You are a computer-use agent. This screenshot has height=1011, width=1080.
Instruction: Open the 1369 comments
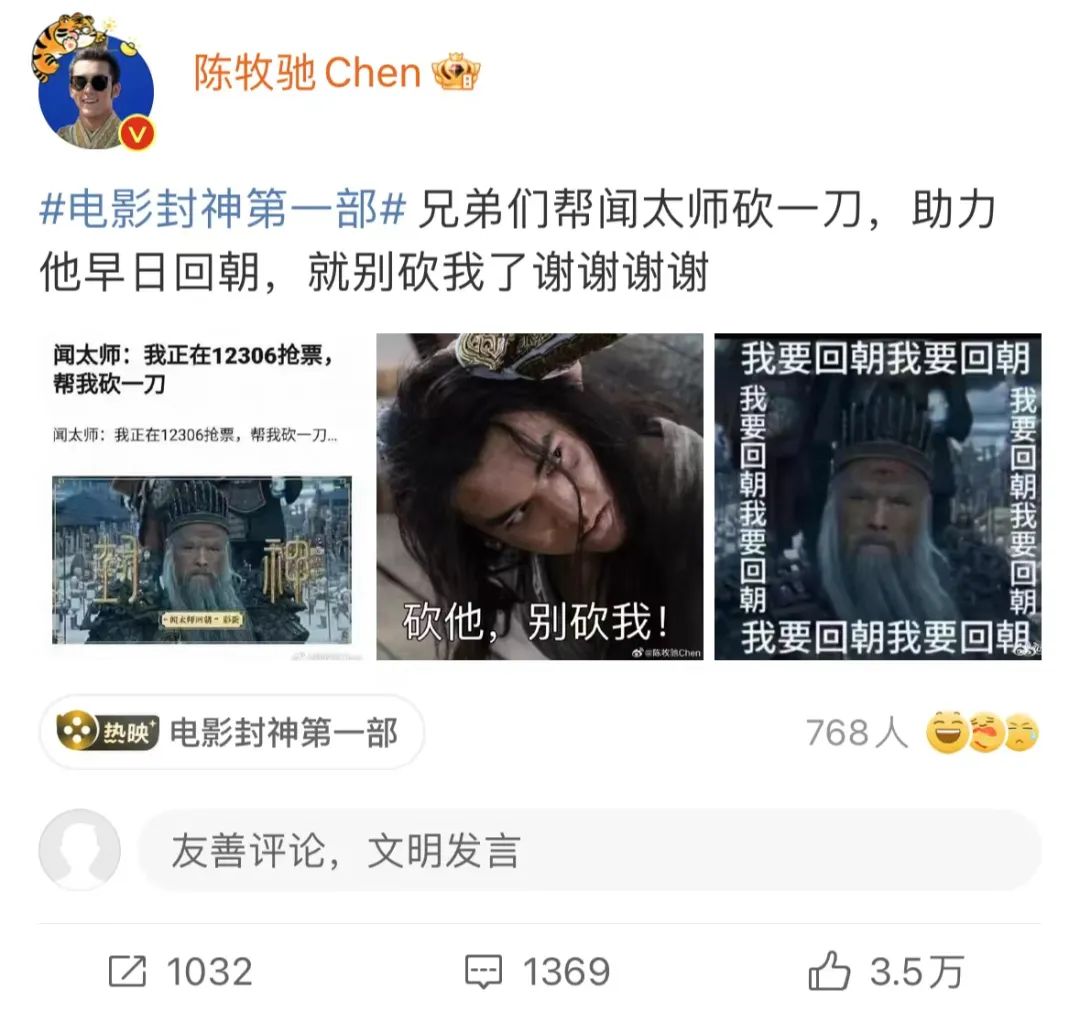click(537, 971)
